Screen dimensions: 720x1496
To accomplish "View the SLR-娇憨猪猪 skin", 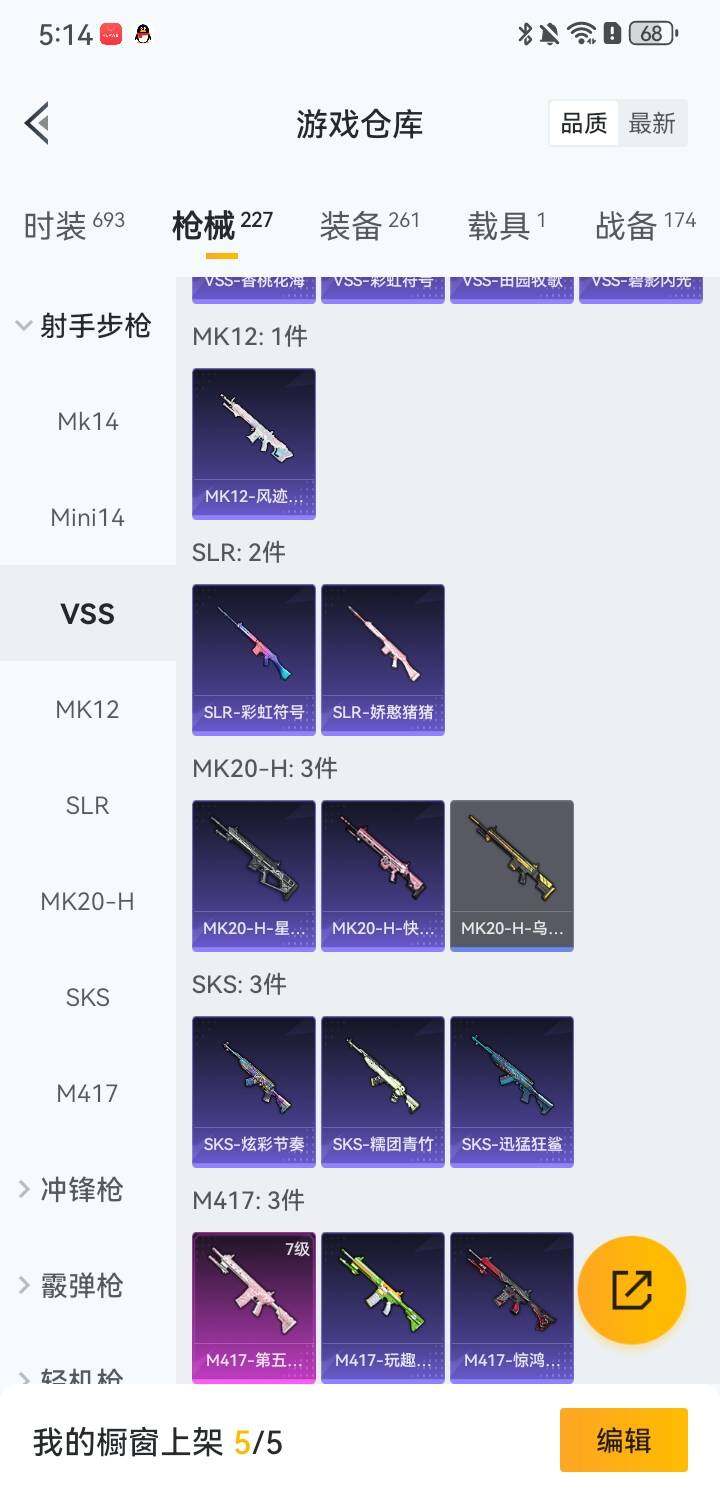I will pyautogui.click(x=383, y=659).
